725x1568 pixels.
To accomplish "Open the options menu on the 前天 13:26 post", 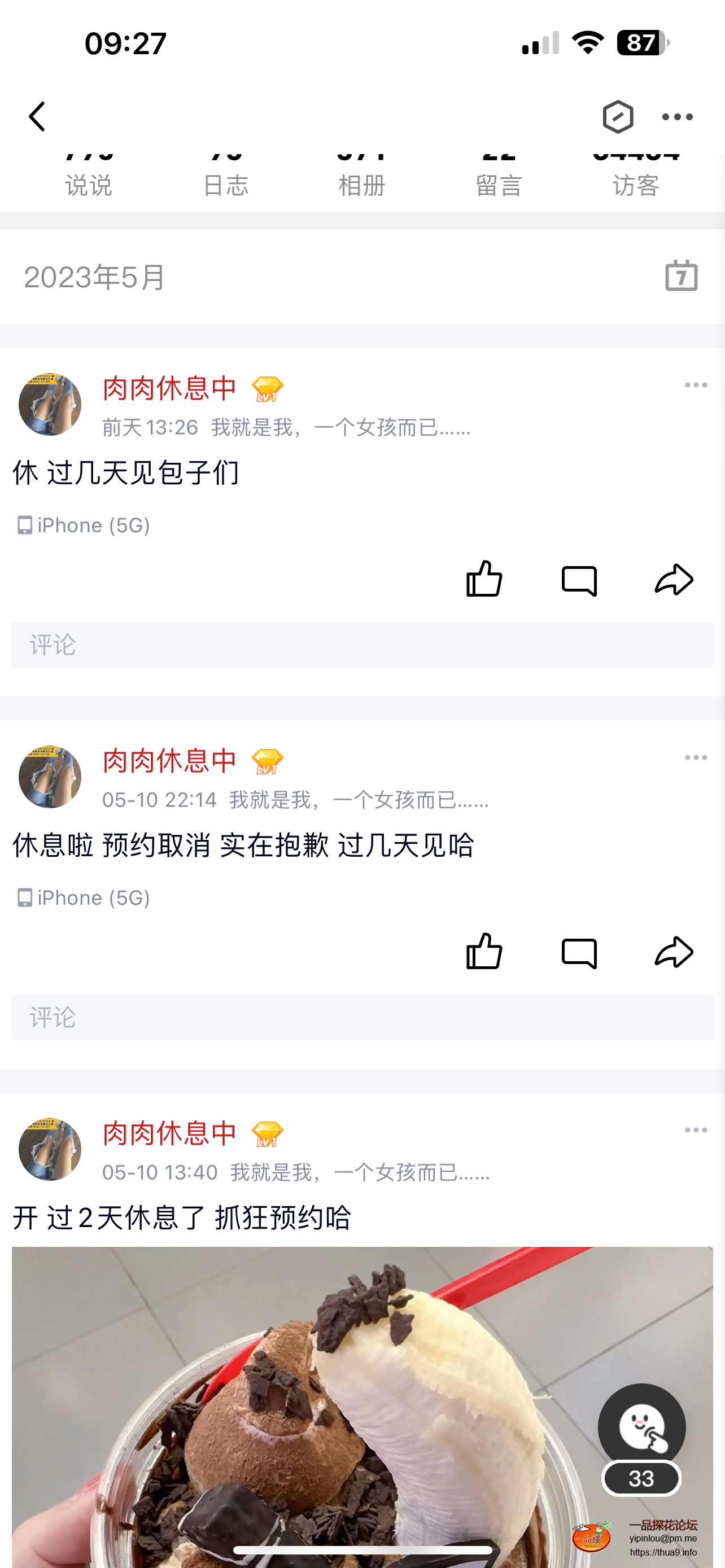I will pyautogui.click(x=696, y=386).
